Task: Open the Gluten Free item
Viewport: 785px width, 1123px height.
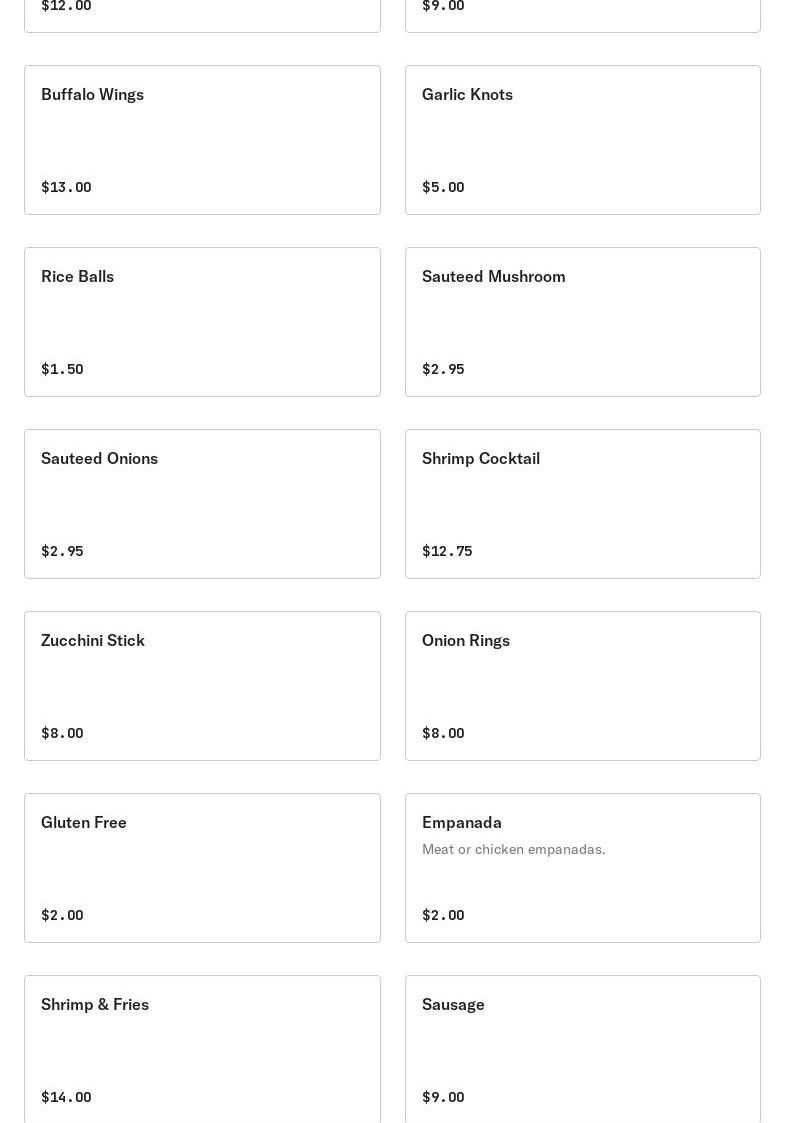Action: tap(202, 867)
